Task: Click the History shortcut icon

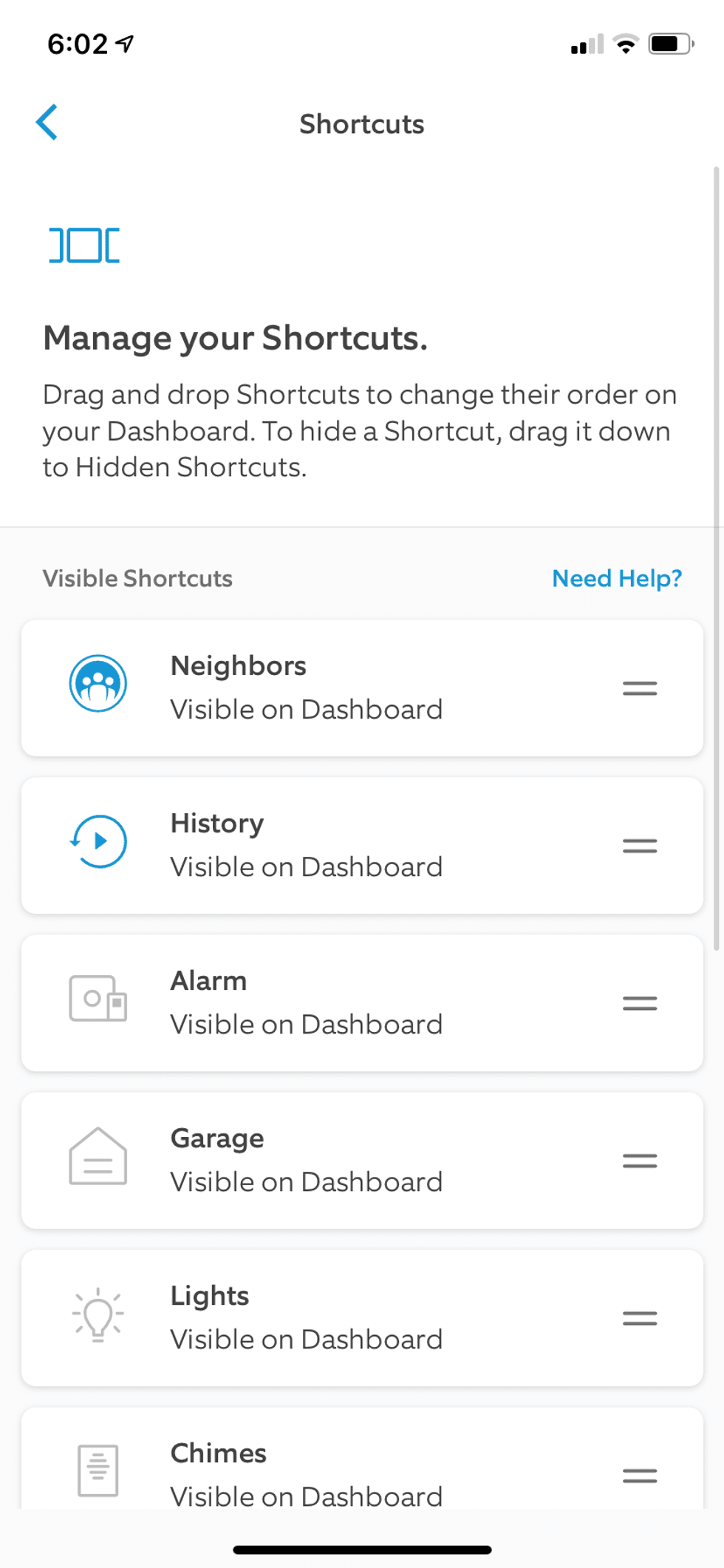Action: point(98,841)
